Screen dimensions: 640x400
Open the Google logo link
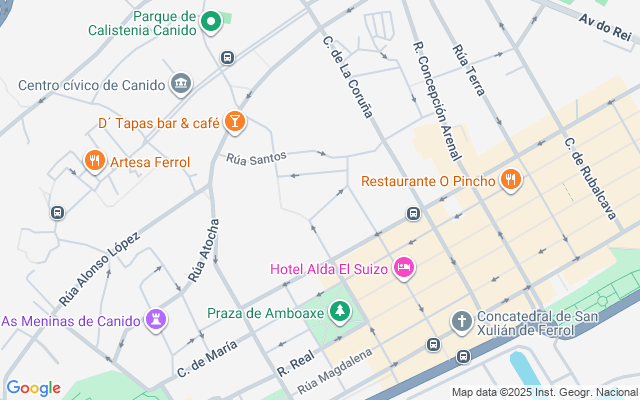click(34, 388)
